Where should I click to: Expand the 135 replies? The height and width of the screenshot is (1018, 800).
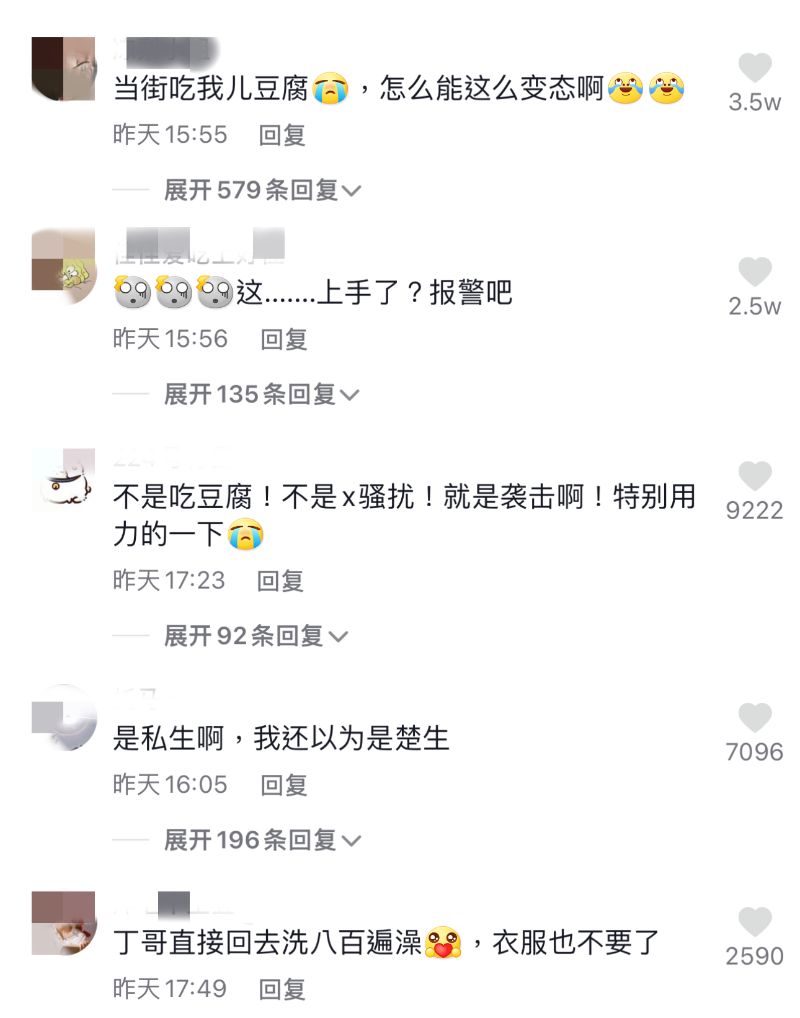pyautogui.click(x=260, y=394)
